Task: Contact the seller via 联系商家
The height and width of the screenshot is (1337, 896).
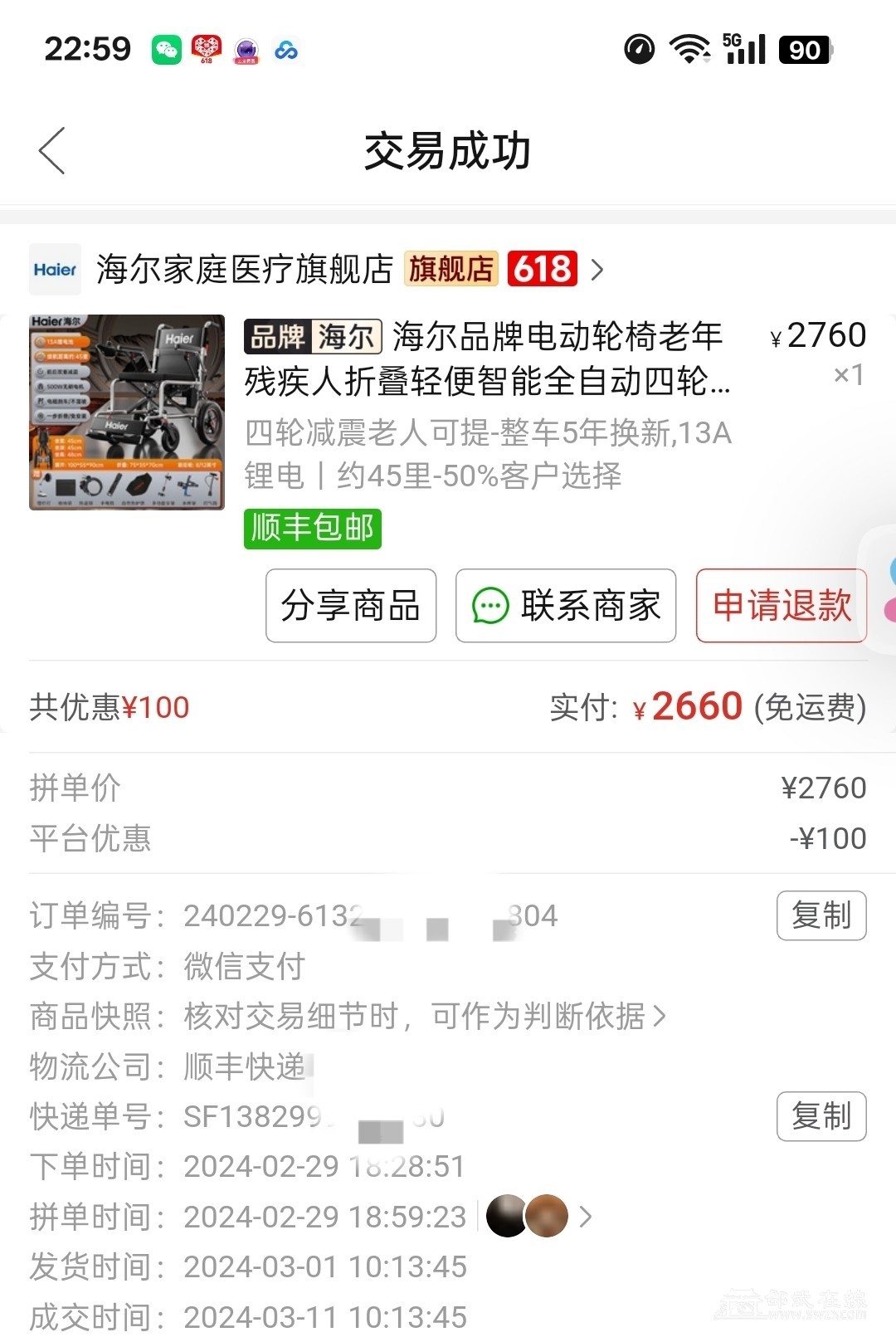Action: pos(566,606)
